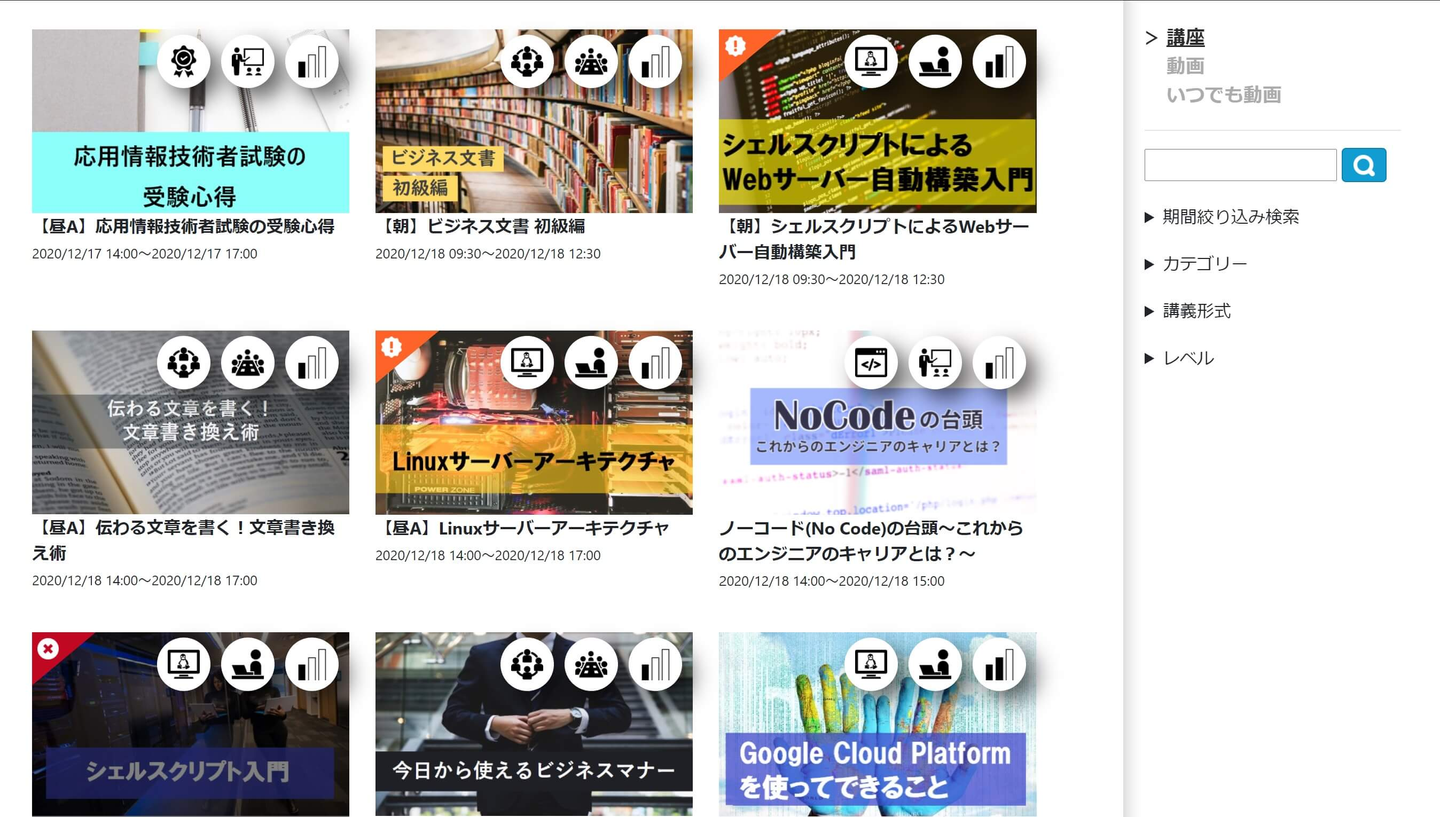
Task: Switch to the 動画 section
Action: tap(1185, 66)
